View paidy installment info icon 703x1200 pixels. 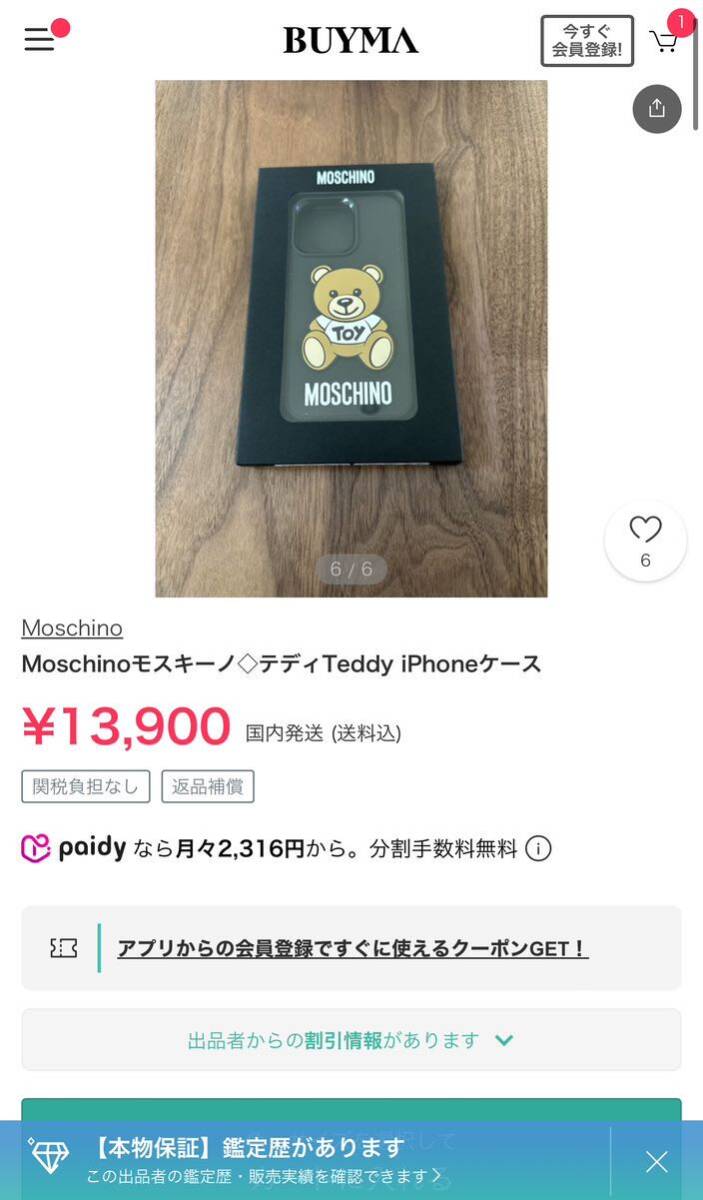[538, 849]
